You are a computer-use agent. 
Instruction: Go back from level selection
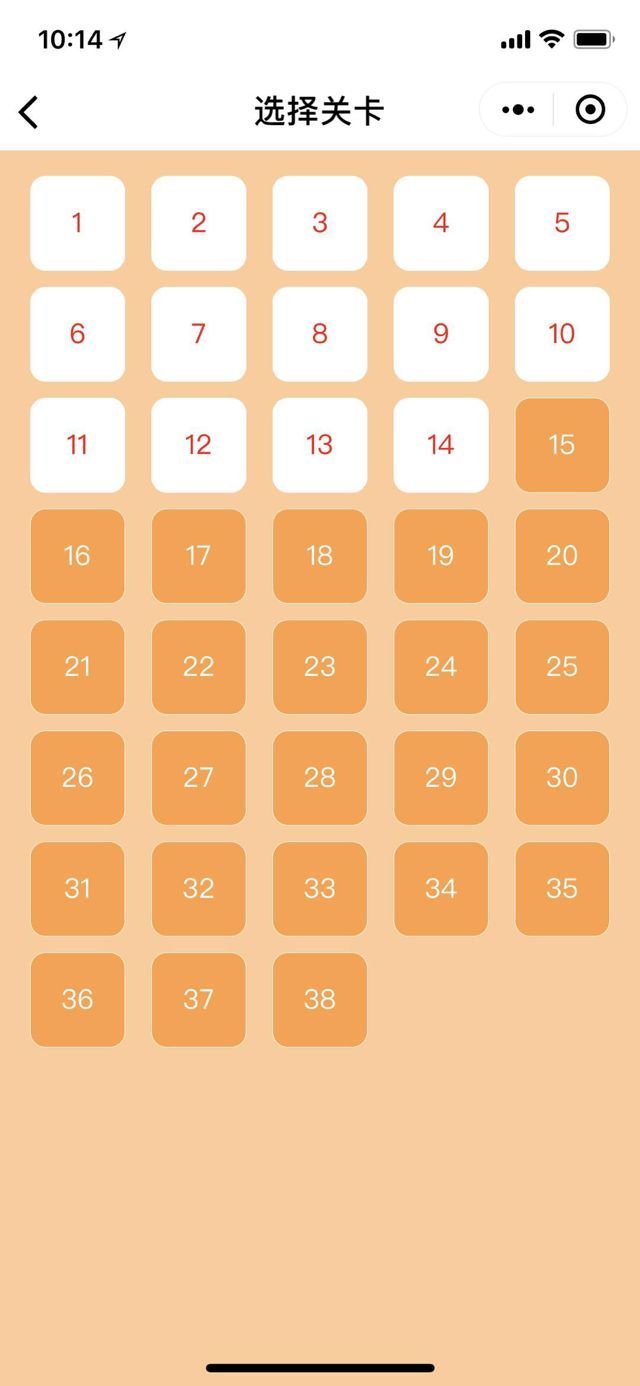[29, 111]
